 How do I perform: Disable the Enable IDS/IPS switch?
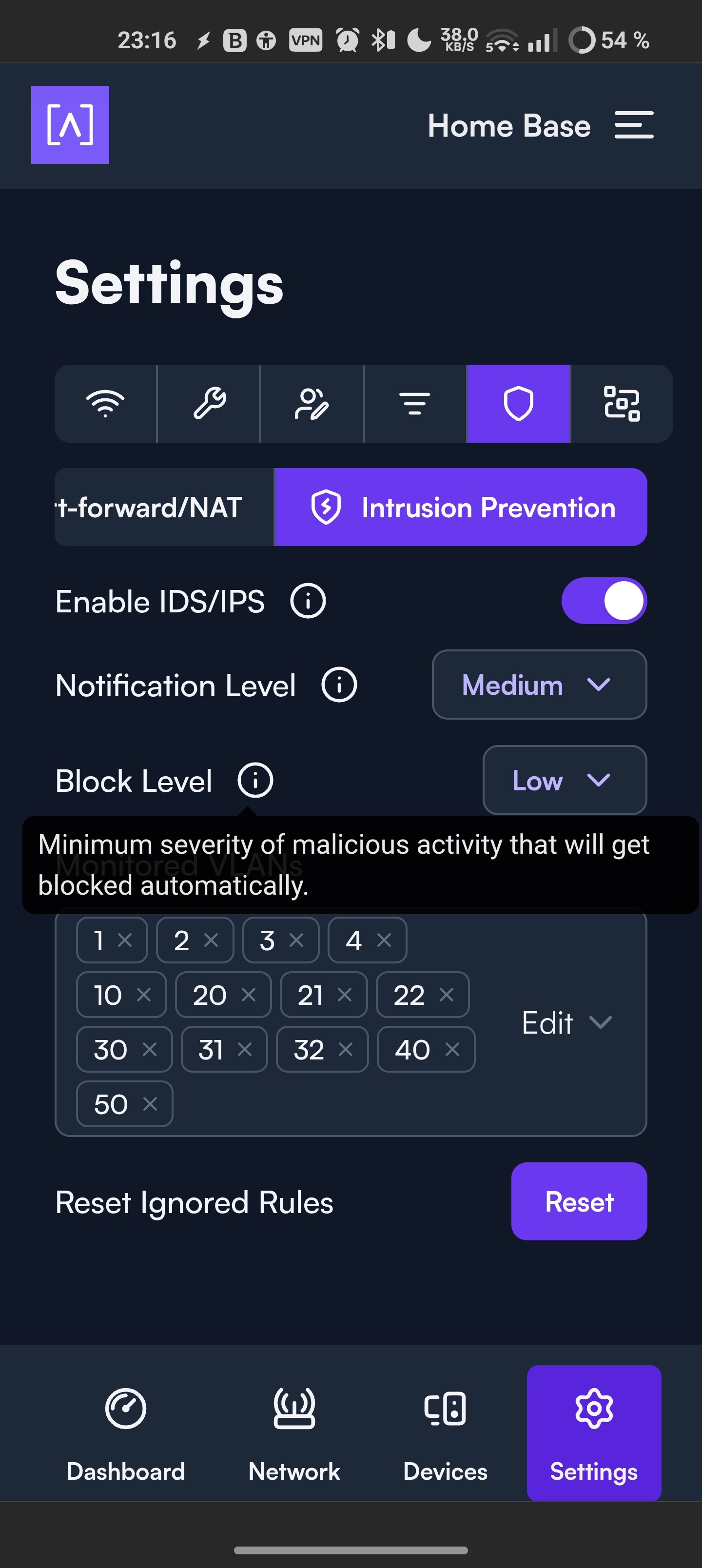pos(604,601)
